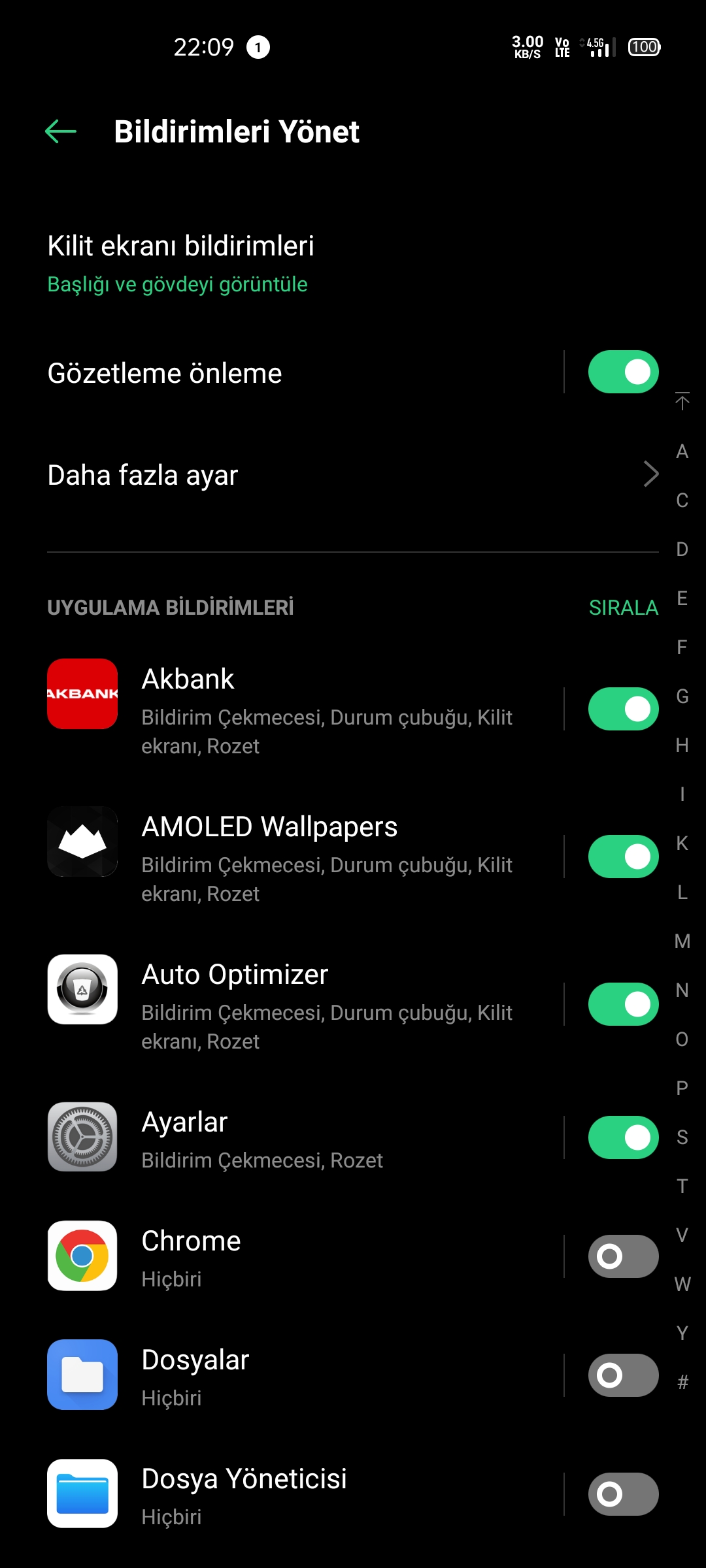Open Ayarlar notification details
Screen dimensions: 706x1568
tap(305, 1137)
